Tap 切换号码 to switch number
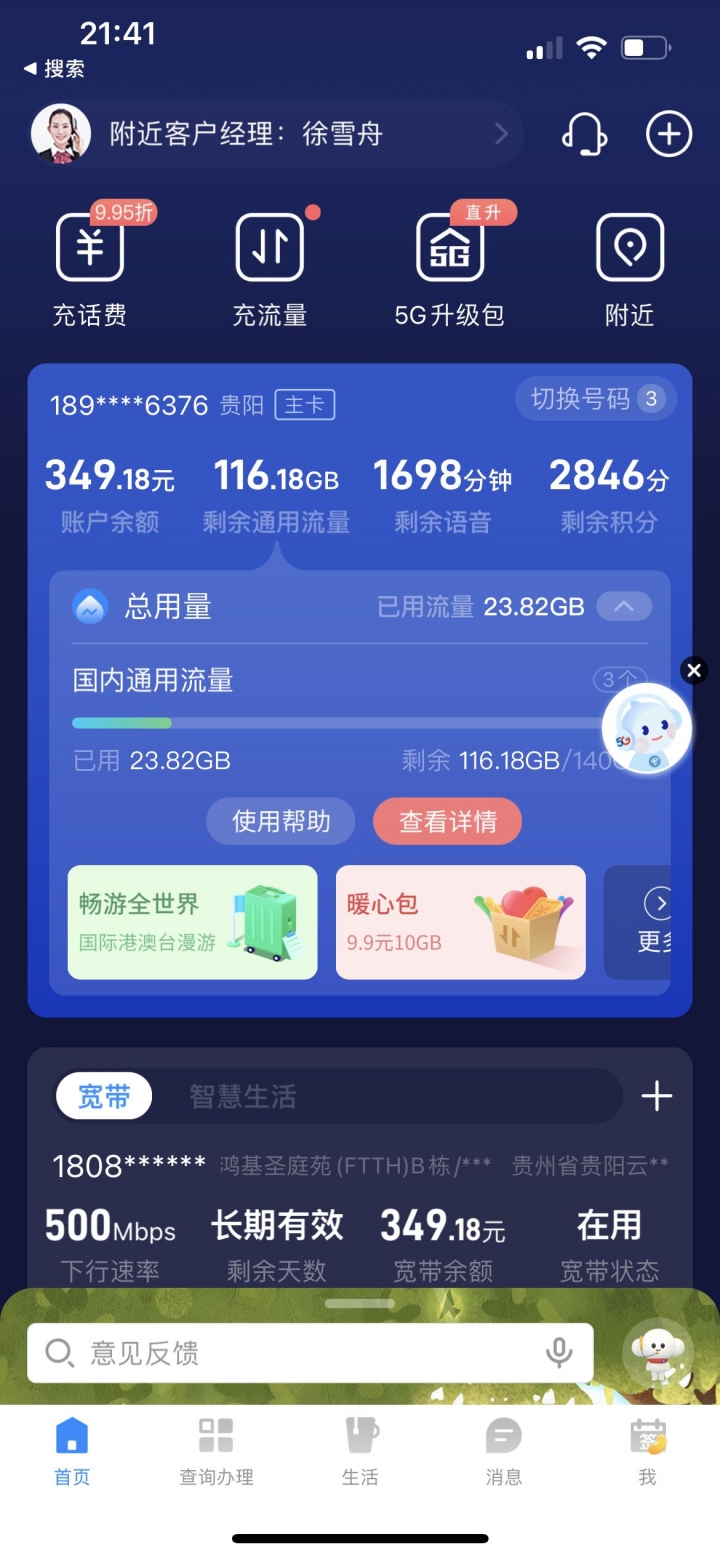 [595, 400]
